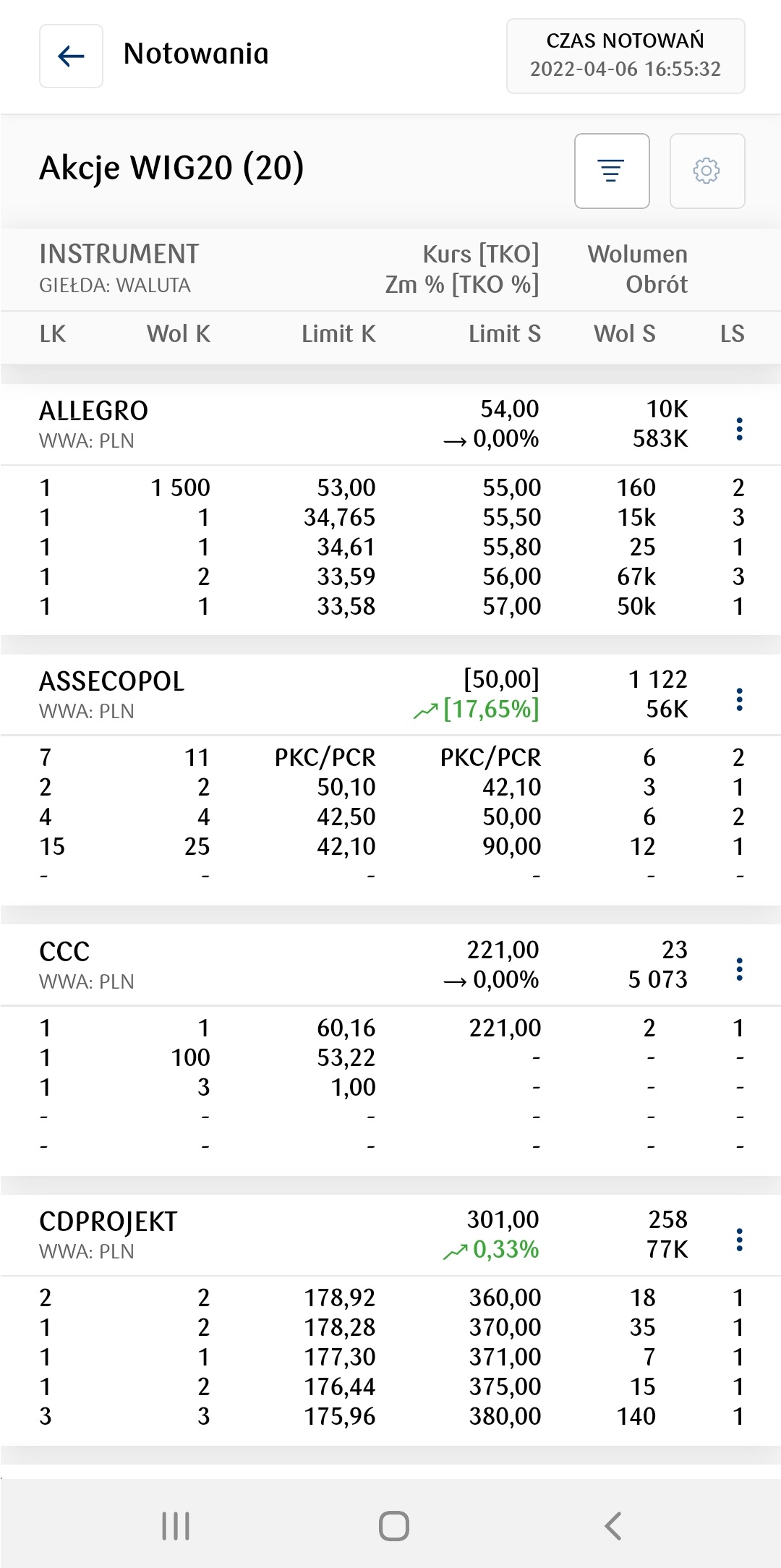The height and width of the screenshot is (1568, 781).
Task: Open CCC instrument details
Action: click(x=64, y=952)
